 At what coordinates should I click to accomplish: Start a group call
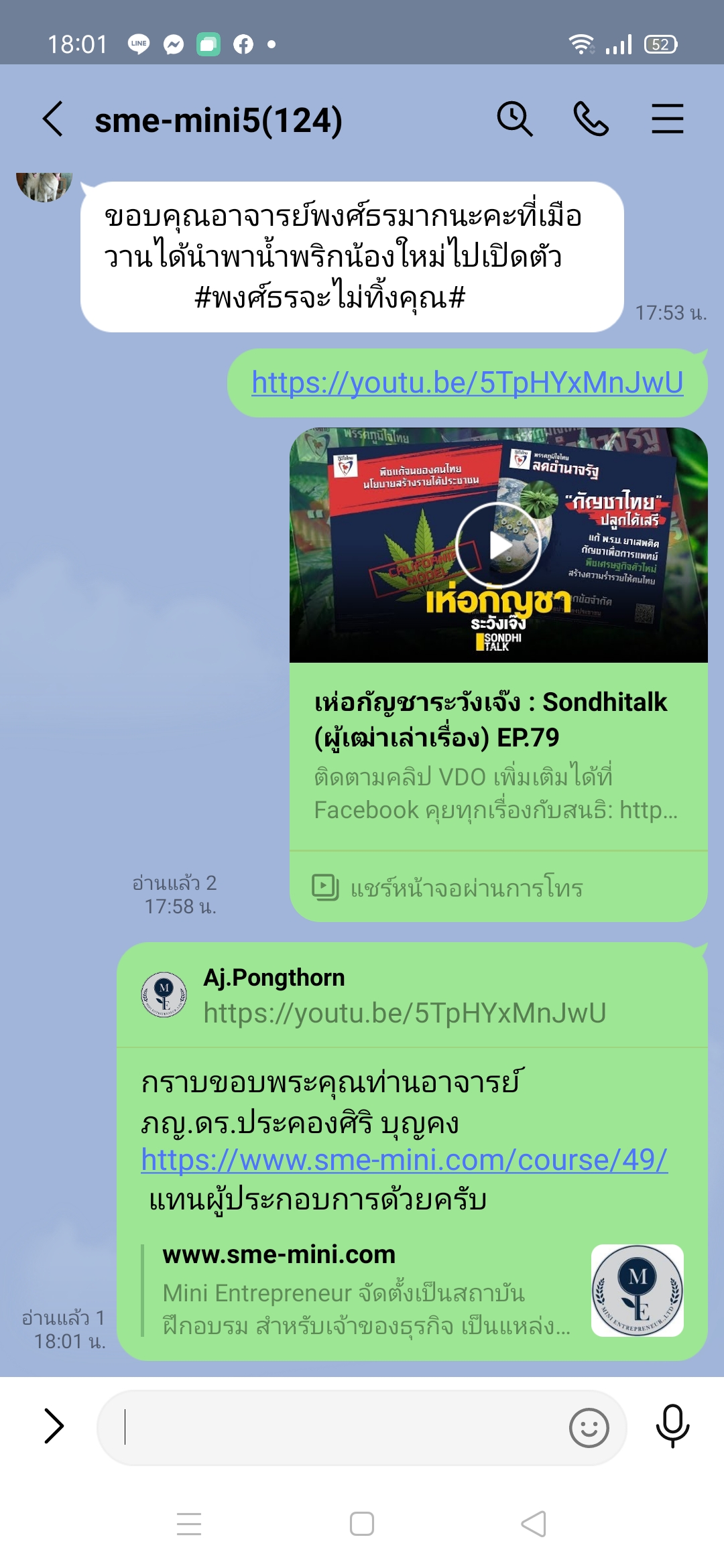point(591,119)
